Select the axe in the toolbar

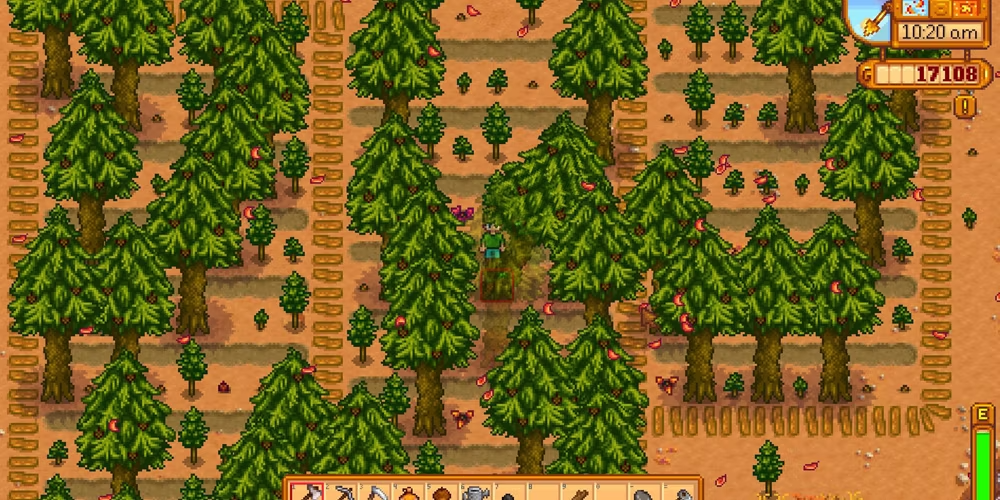click(311, 492)
